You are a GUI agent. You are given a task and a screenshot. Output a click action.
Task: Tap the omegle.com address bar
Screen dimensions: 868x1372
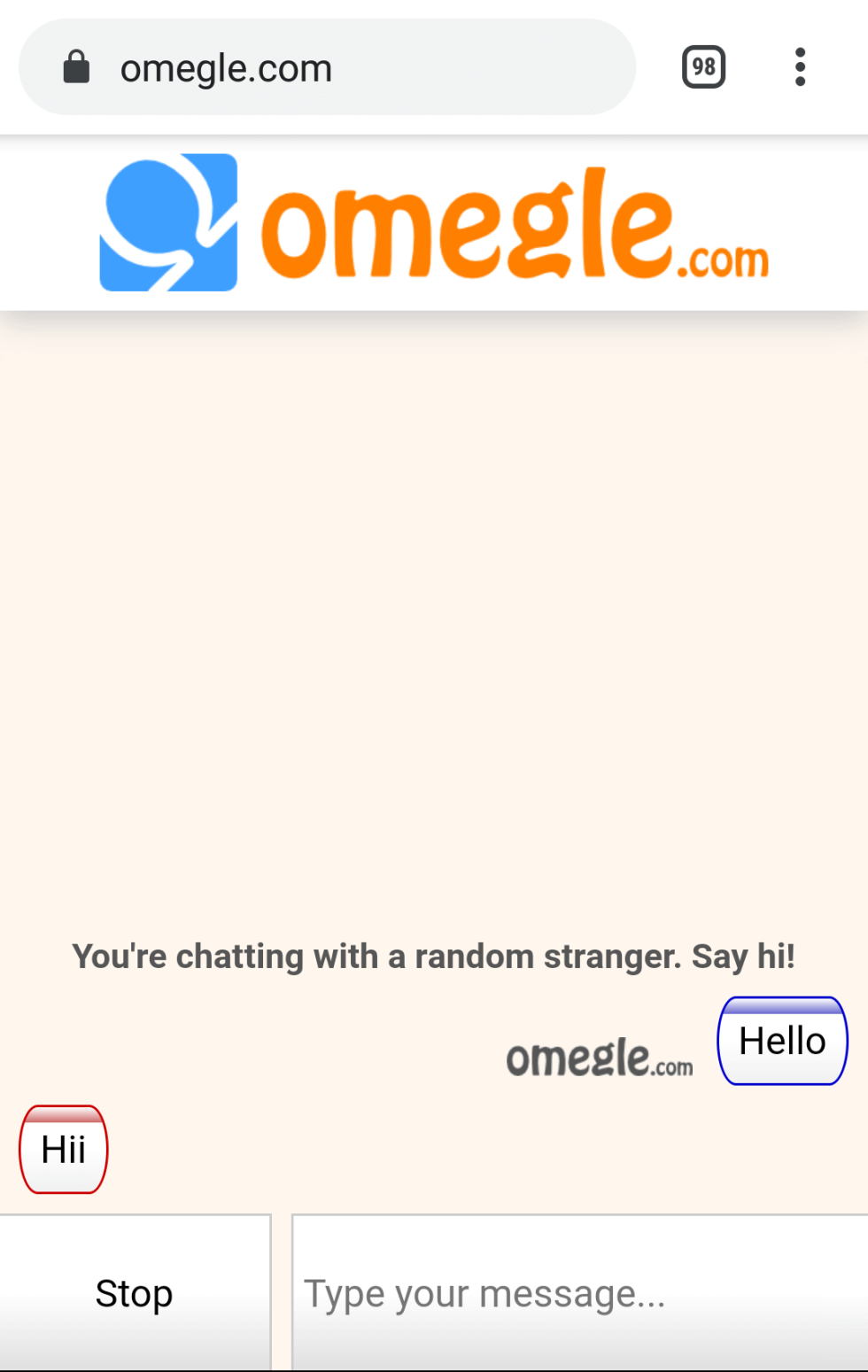[326, 67]
